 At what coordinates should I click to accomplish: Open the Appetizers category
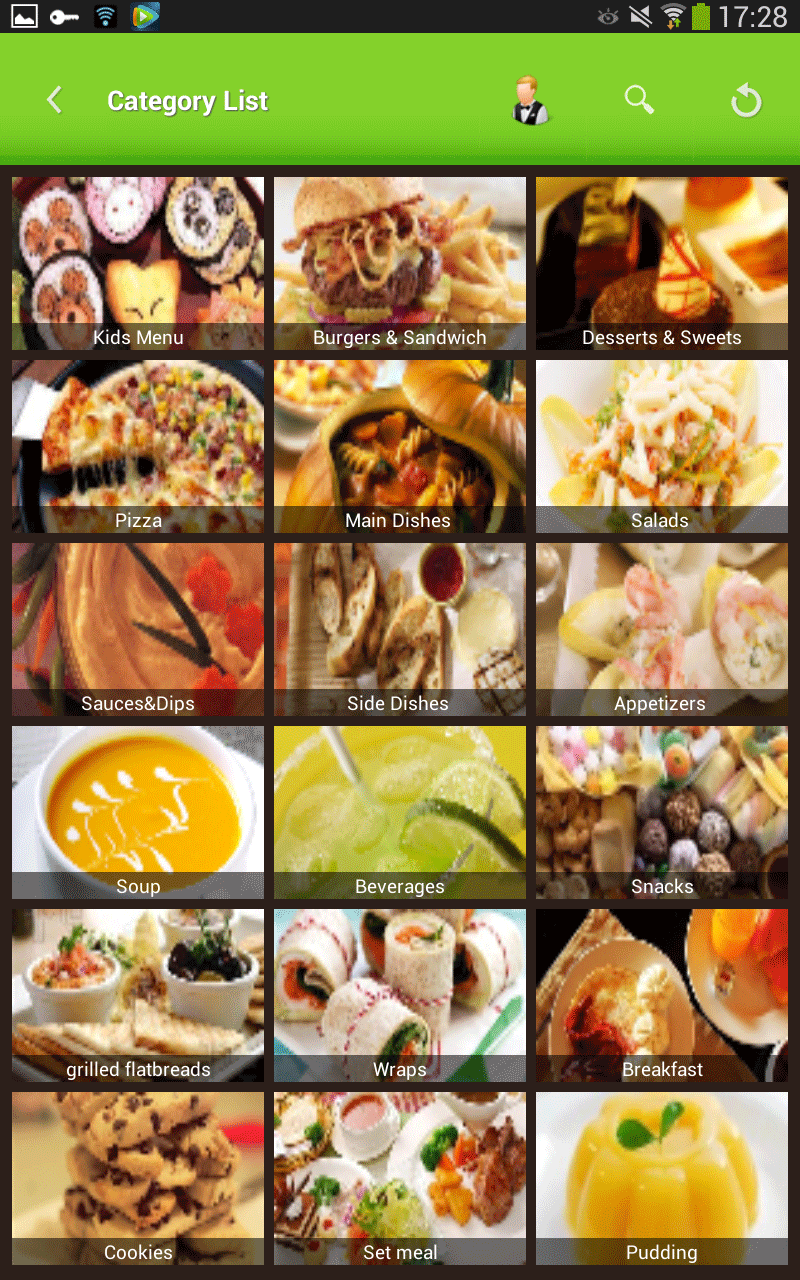tap(662, 629)
